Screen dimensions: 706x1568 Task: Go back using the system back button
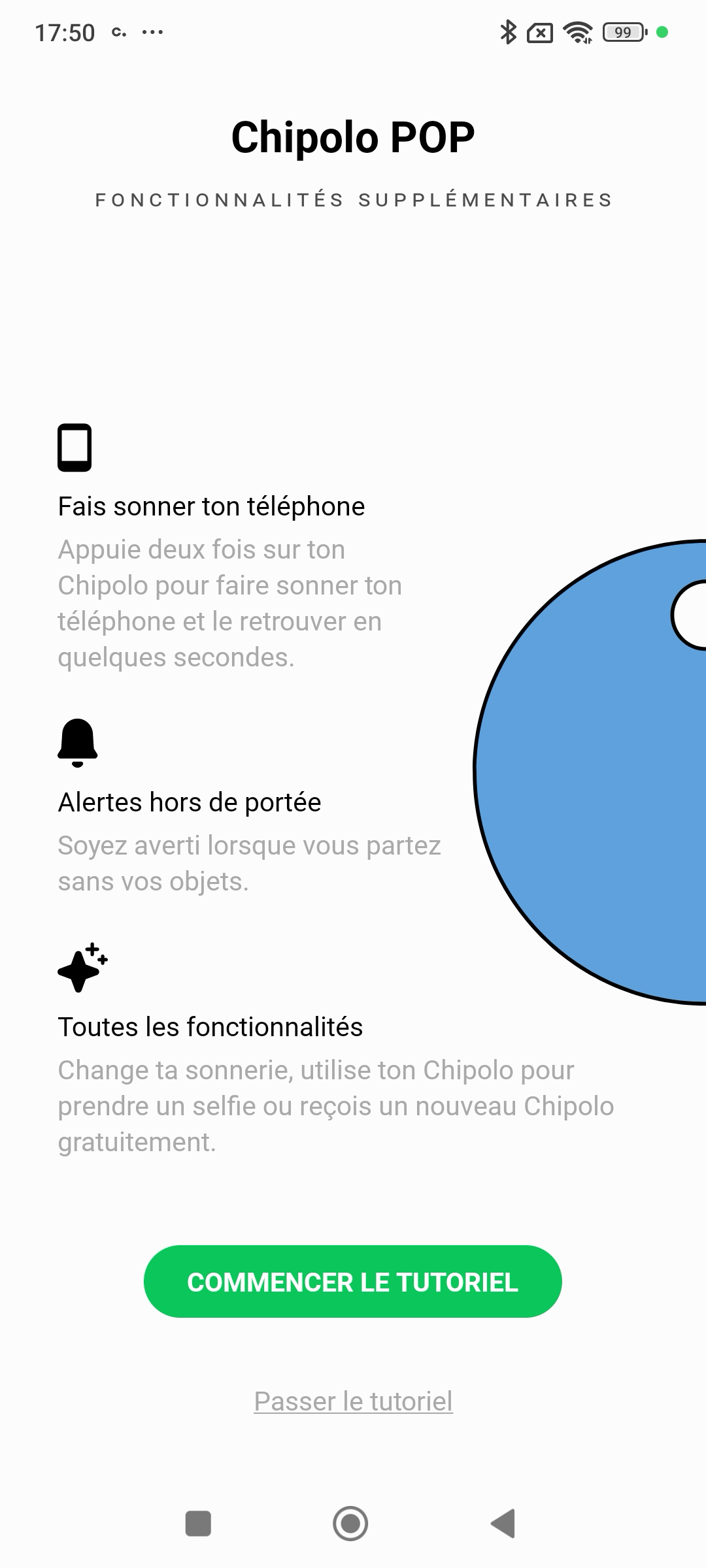click(503, 1524)
